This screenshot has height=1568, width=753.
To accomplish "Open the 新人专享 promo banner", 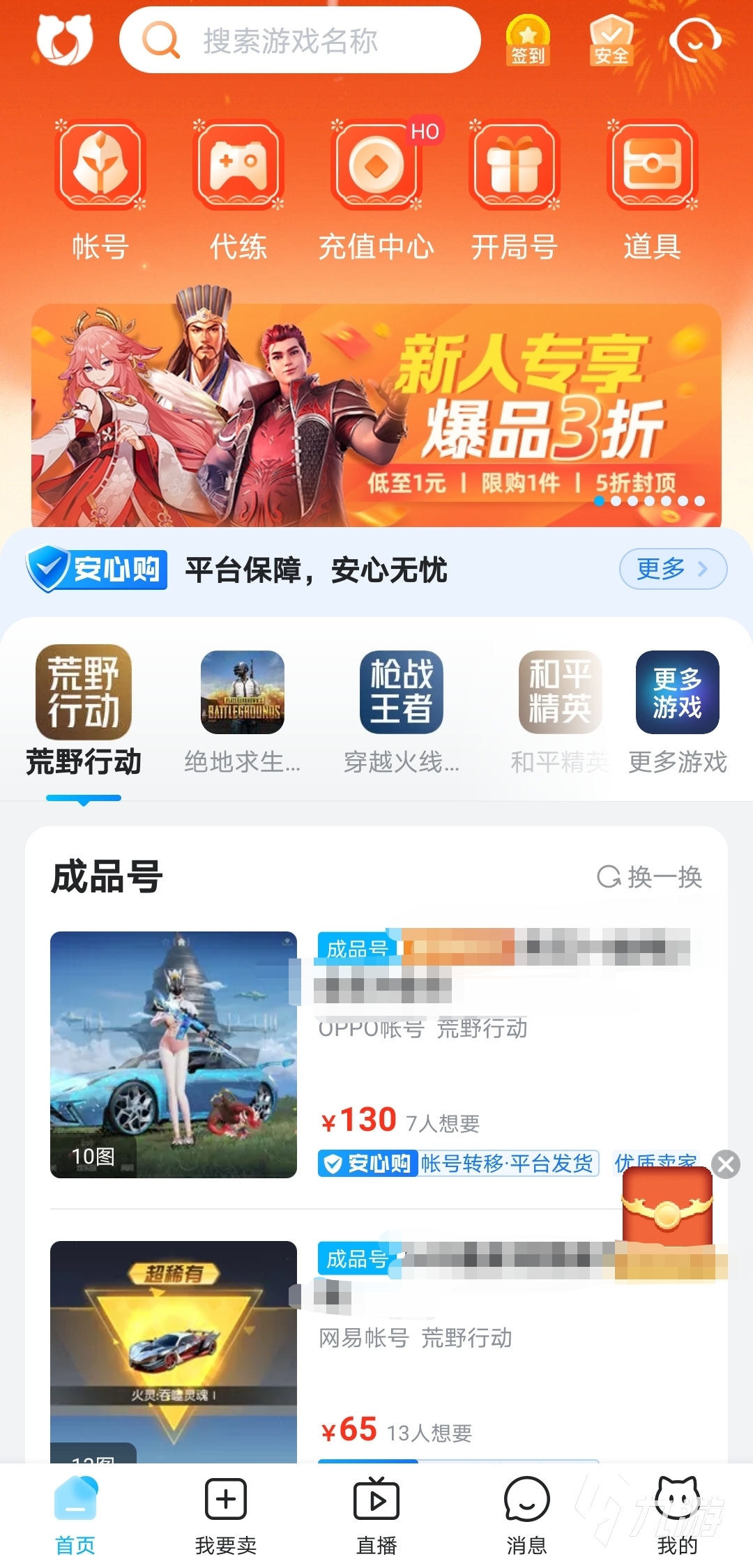I will (376, 416).
